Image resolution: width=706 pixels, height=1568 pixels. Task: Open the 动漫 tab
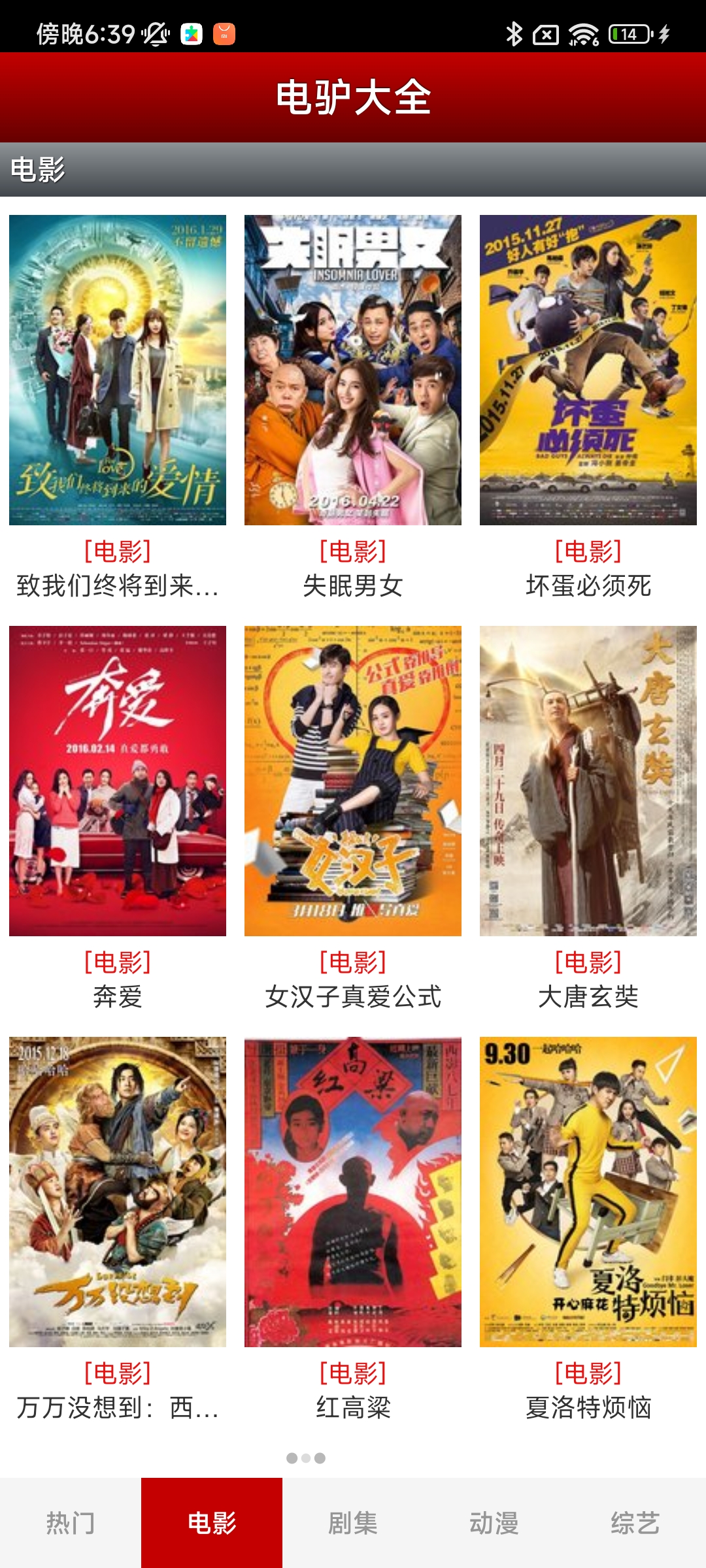494,1523
